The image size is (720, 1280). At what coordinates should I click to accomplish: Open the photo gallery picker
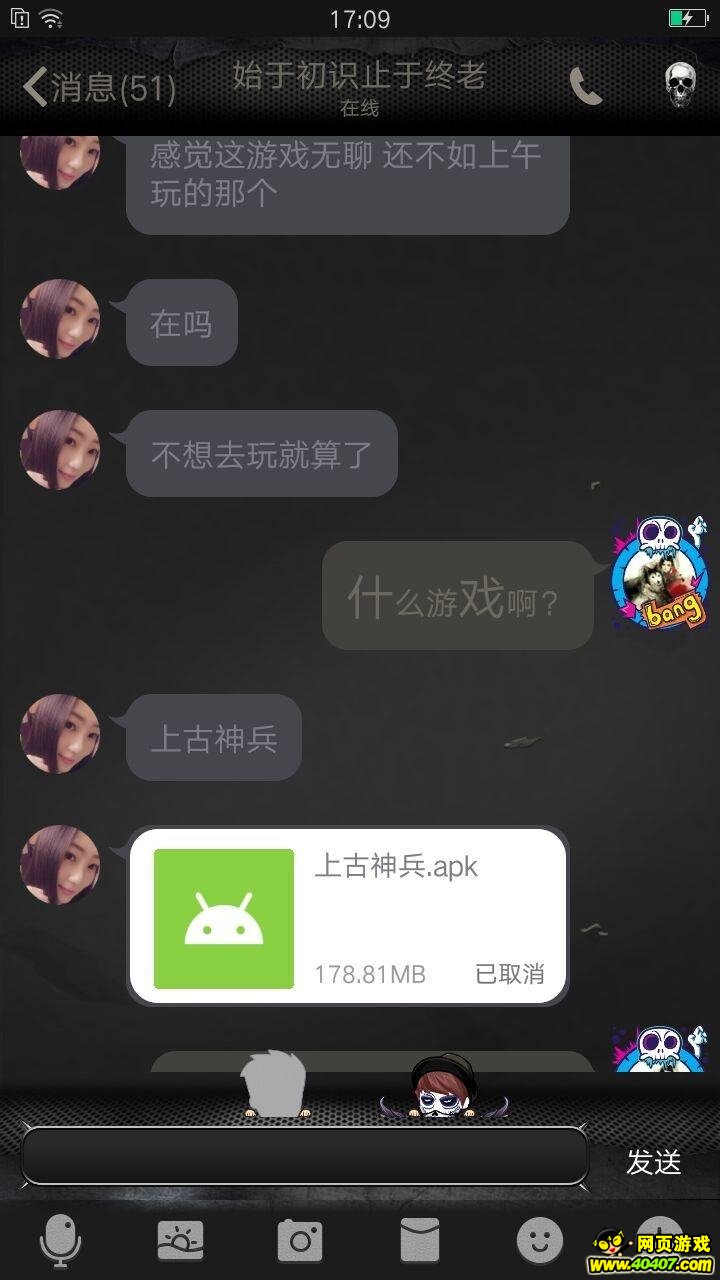180,1242
